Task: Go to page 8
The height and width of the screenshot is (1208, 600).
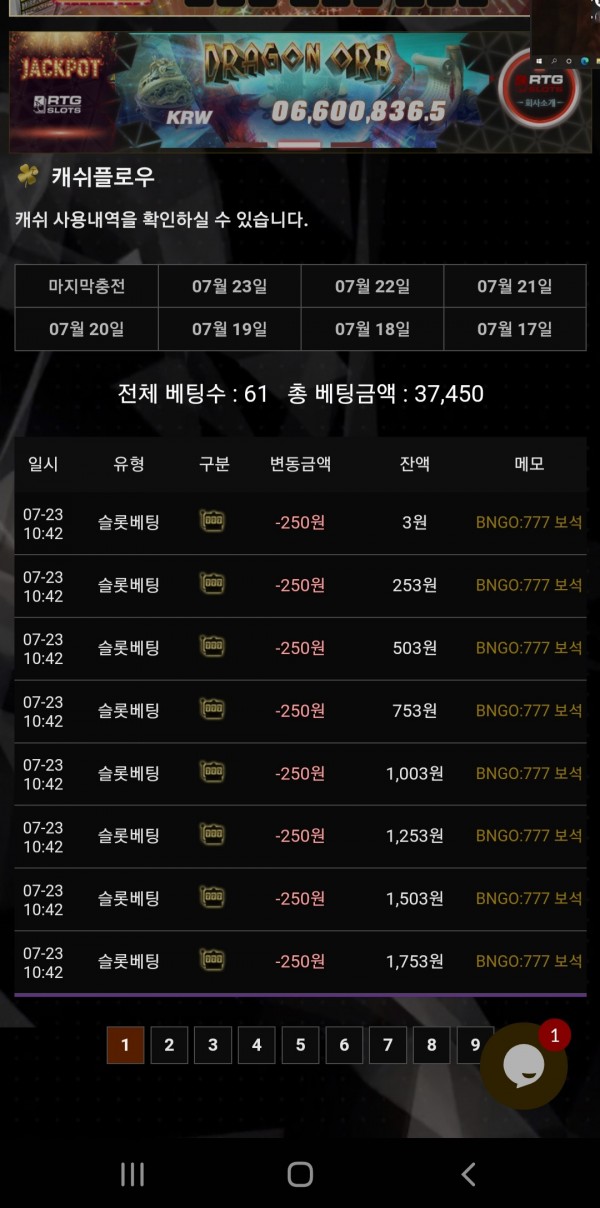Action: tap(431, 1045)
